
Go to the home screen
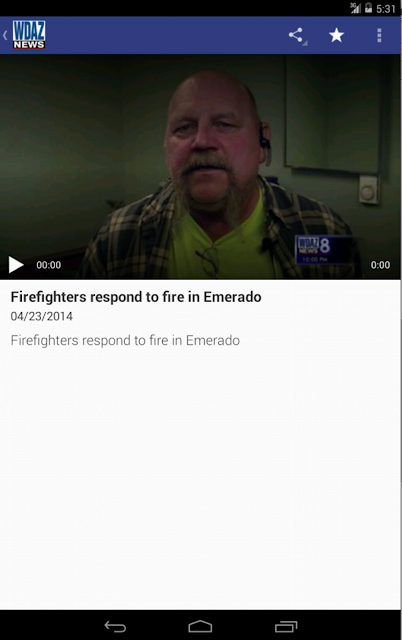(200, 626)
